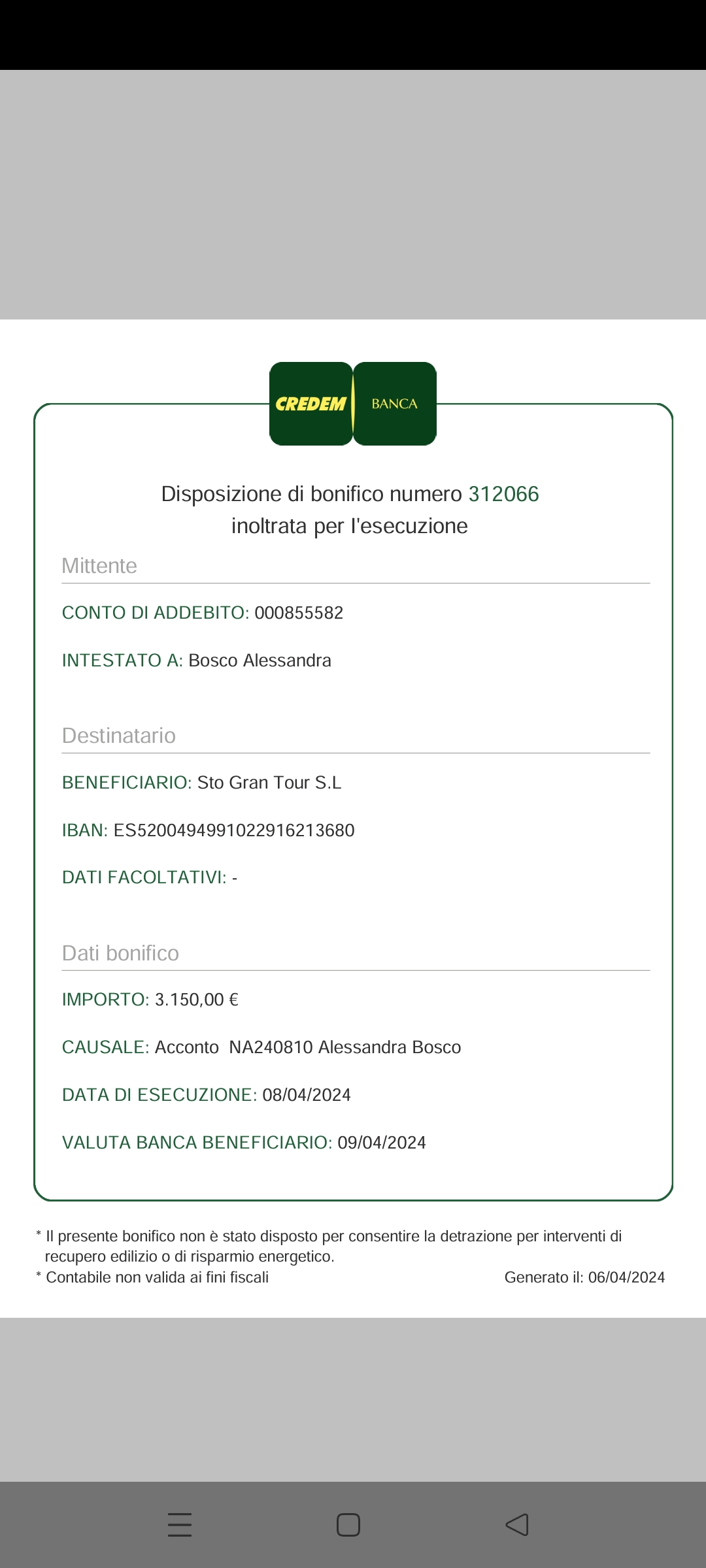Viewport: 706px width, 1568px height.
Task: Return to the home screen
Action: coord(348,1525)
